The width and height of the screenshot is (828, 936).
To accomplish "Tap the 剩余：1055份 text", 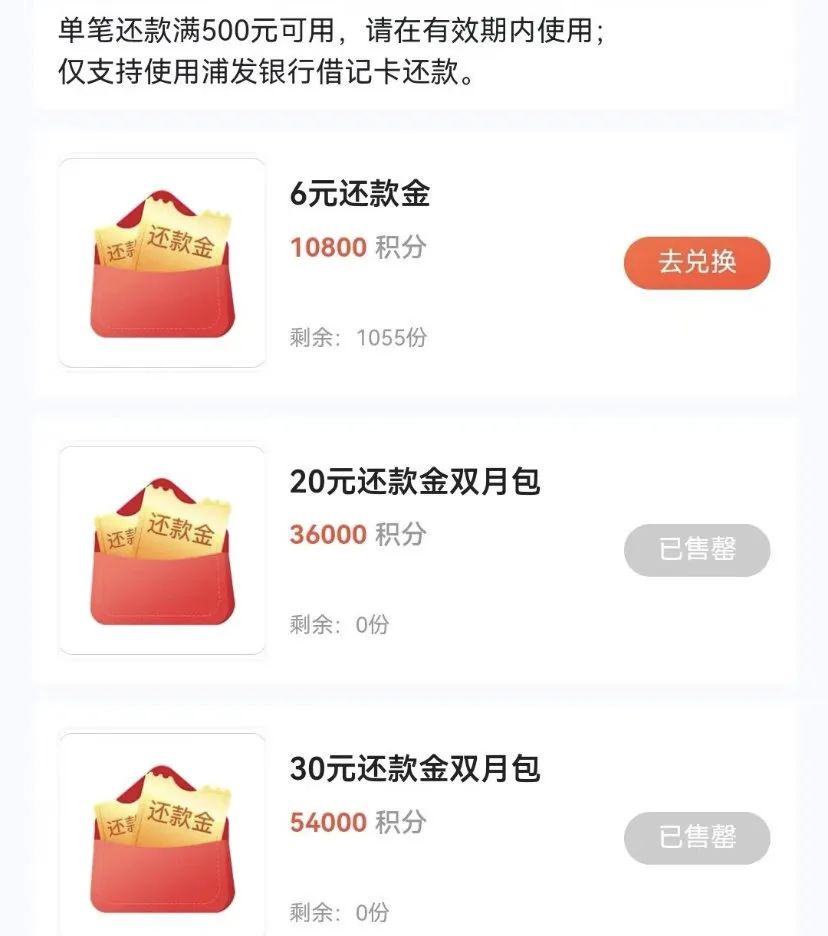I will (355, 338).
